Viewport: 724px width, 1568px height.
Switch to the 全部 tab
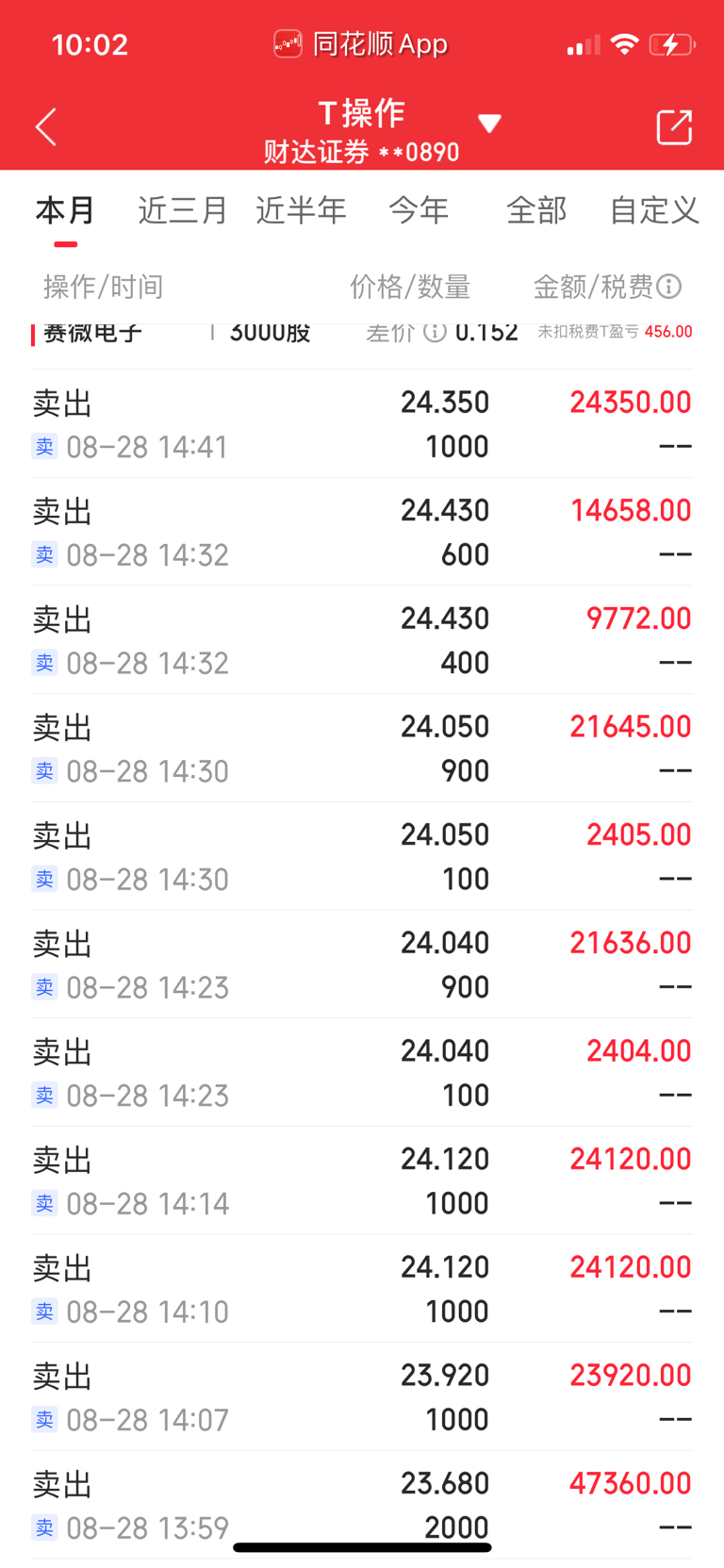tap(536, 210)
